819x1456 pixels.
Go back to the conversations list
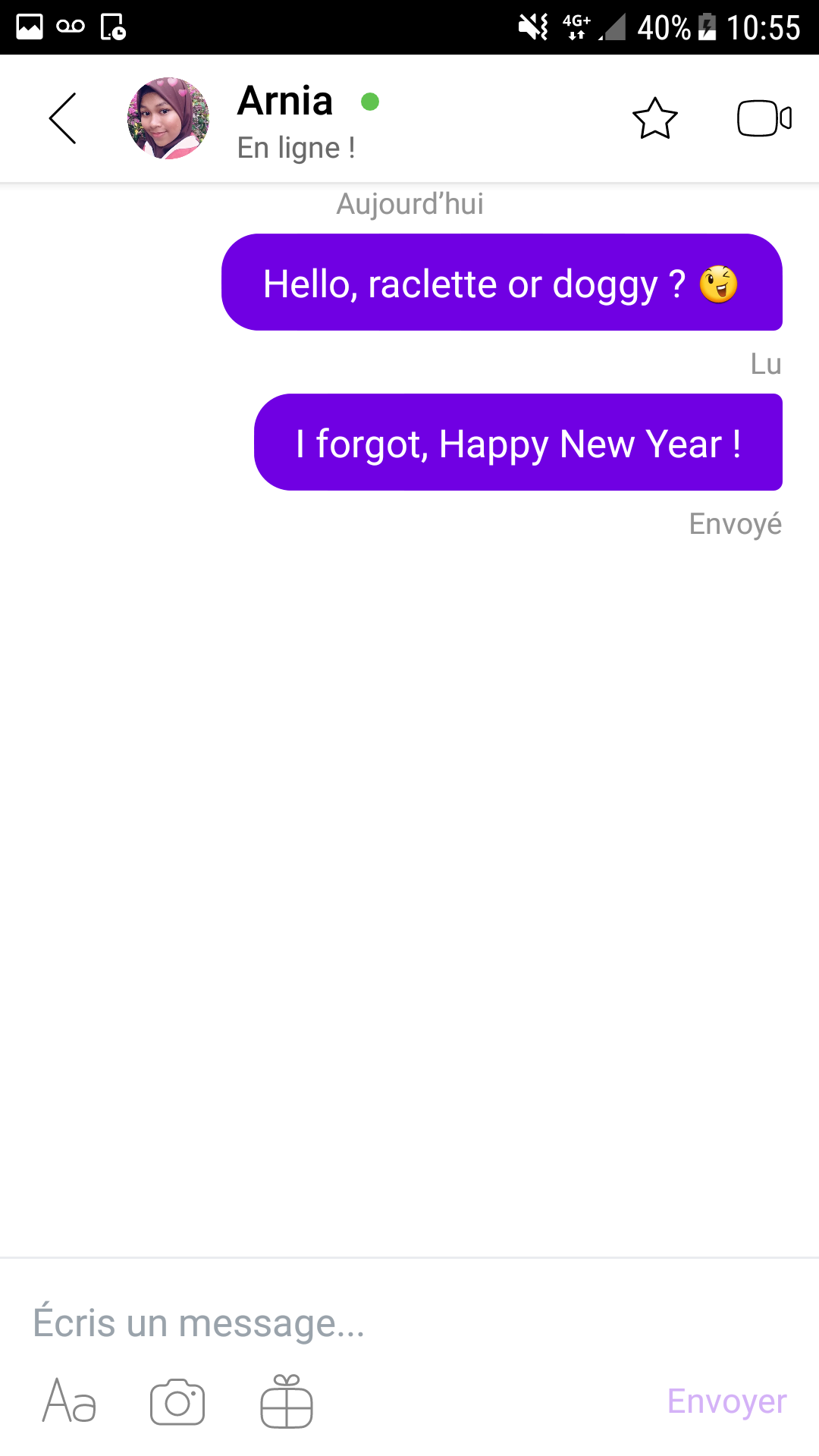63,118
